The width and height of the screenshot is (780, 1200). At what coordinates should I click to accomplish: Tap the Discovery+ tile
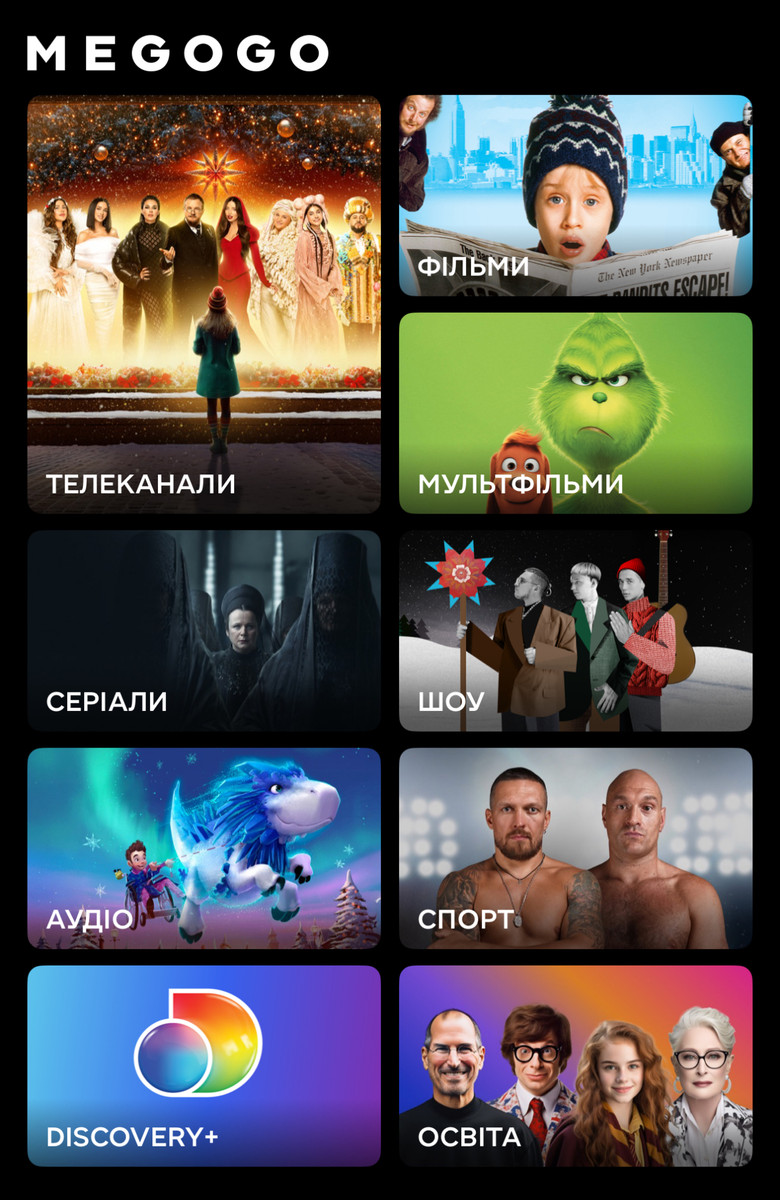coord(204,1065)
